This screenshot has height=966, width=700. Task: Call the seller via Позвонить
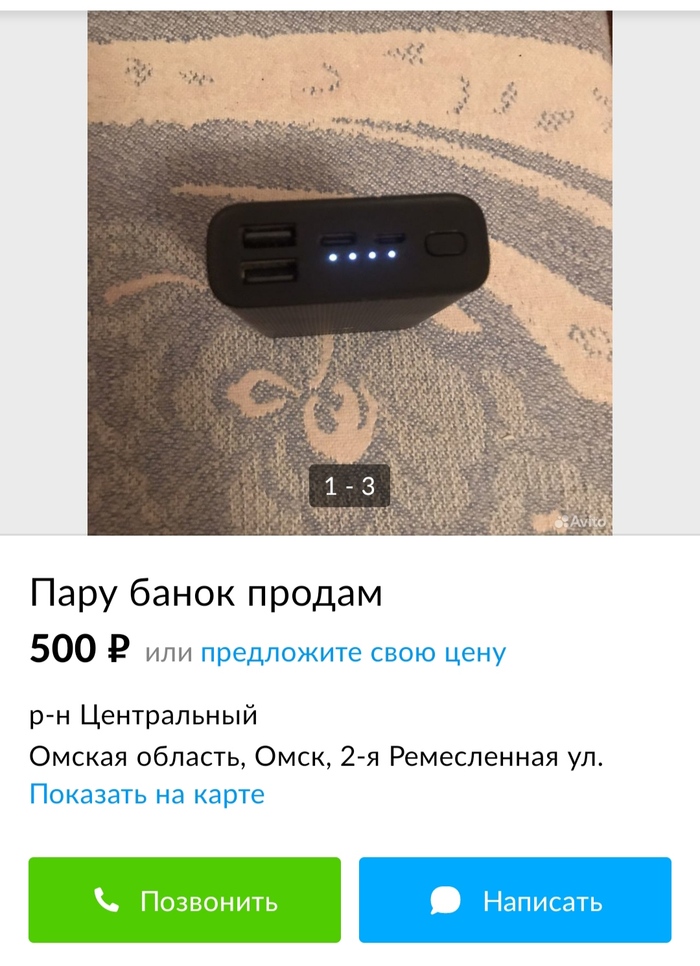point(185,900)
